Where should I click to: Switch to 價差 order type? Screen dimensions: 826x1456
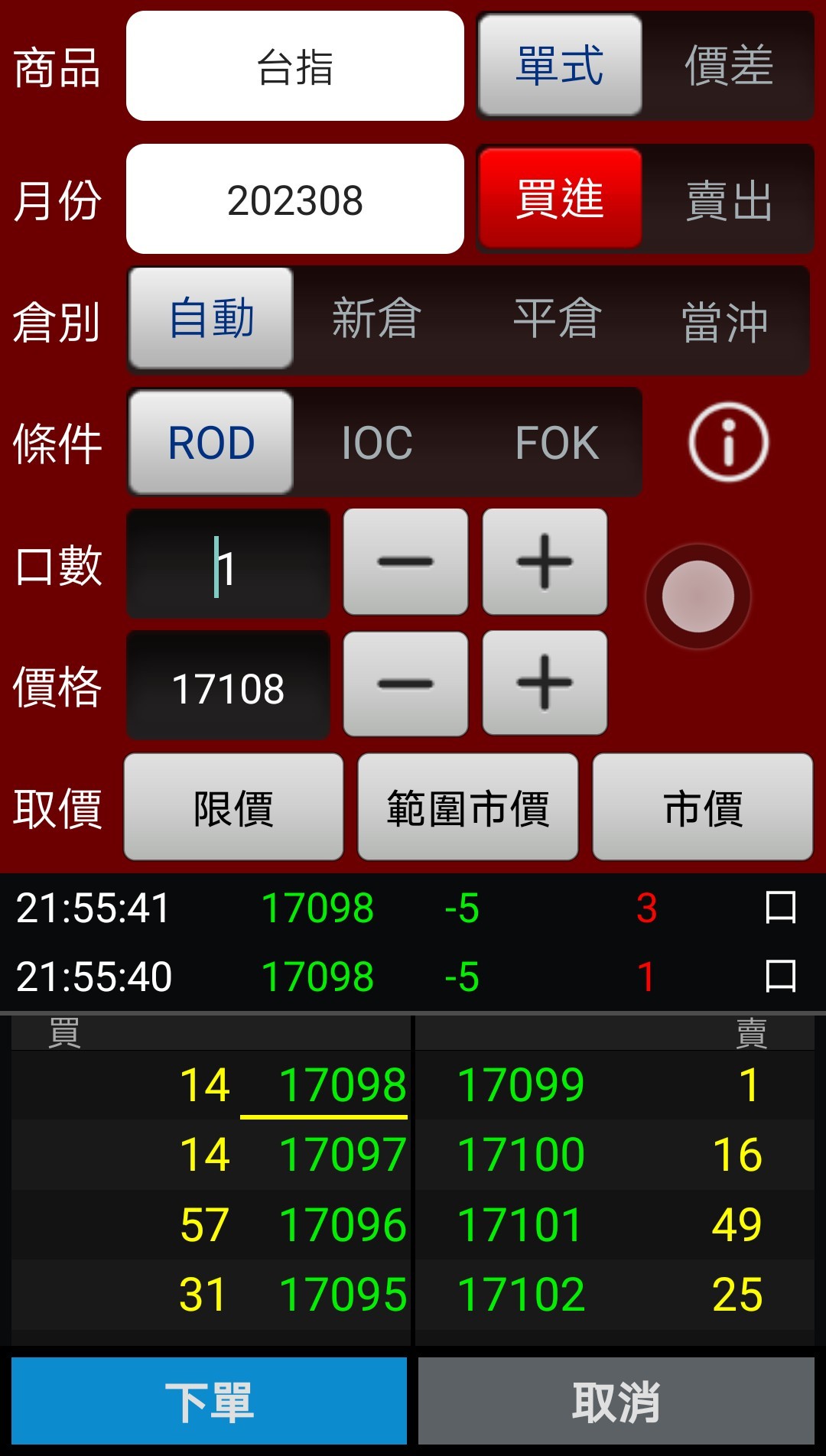point(728,67)
